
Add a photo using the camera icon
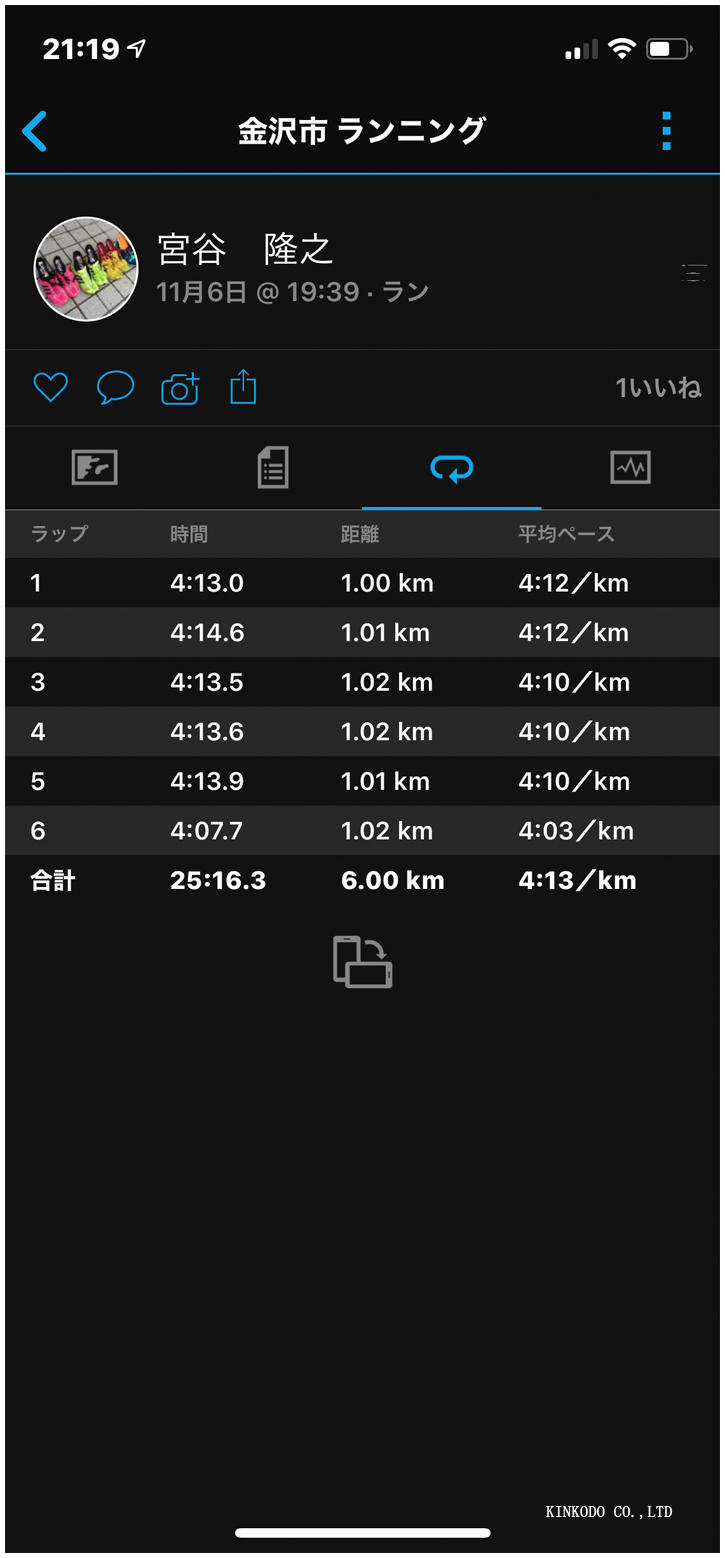pyautogui.click(x=180, y=388)
